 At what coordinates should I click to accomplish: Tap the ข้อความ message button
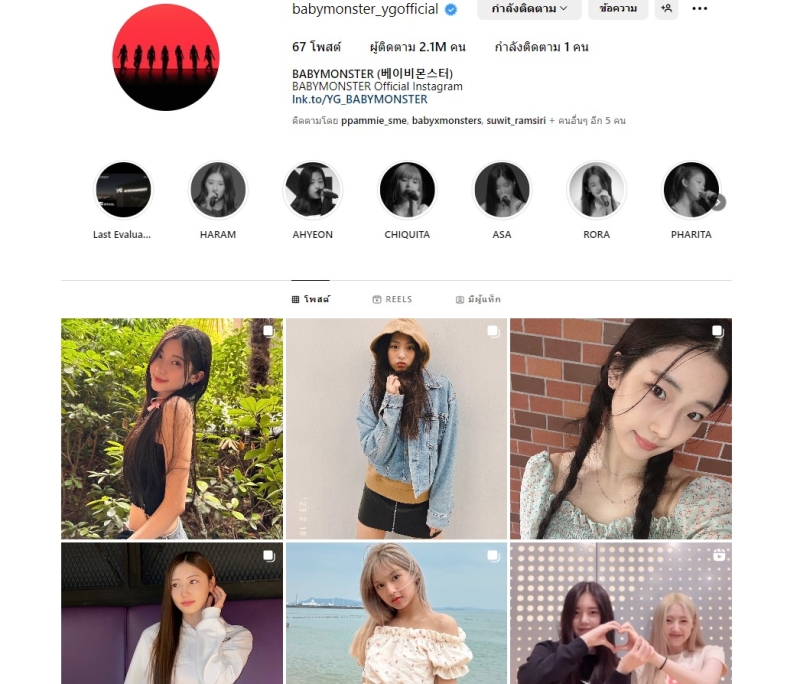(617, 9)
